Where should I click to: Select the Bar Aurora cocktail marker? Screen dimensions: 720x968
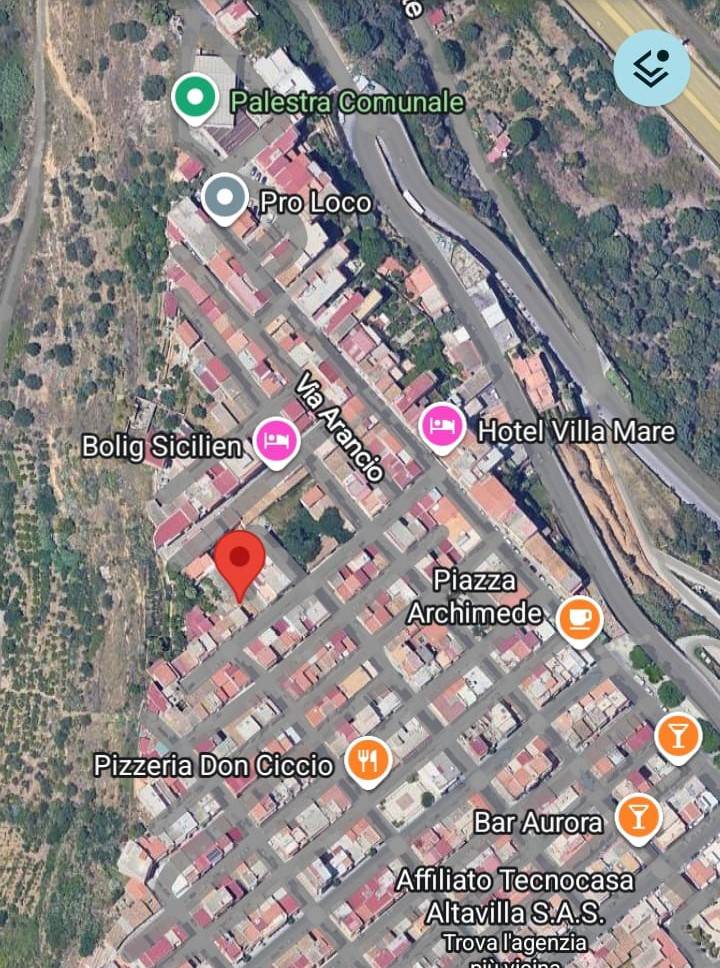[x=637, y=817]
